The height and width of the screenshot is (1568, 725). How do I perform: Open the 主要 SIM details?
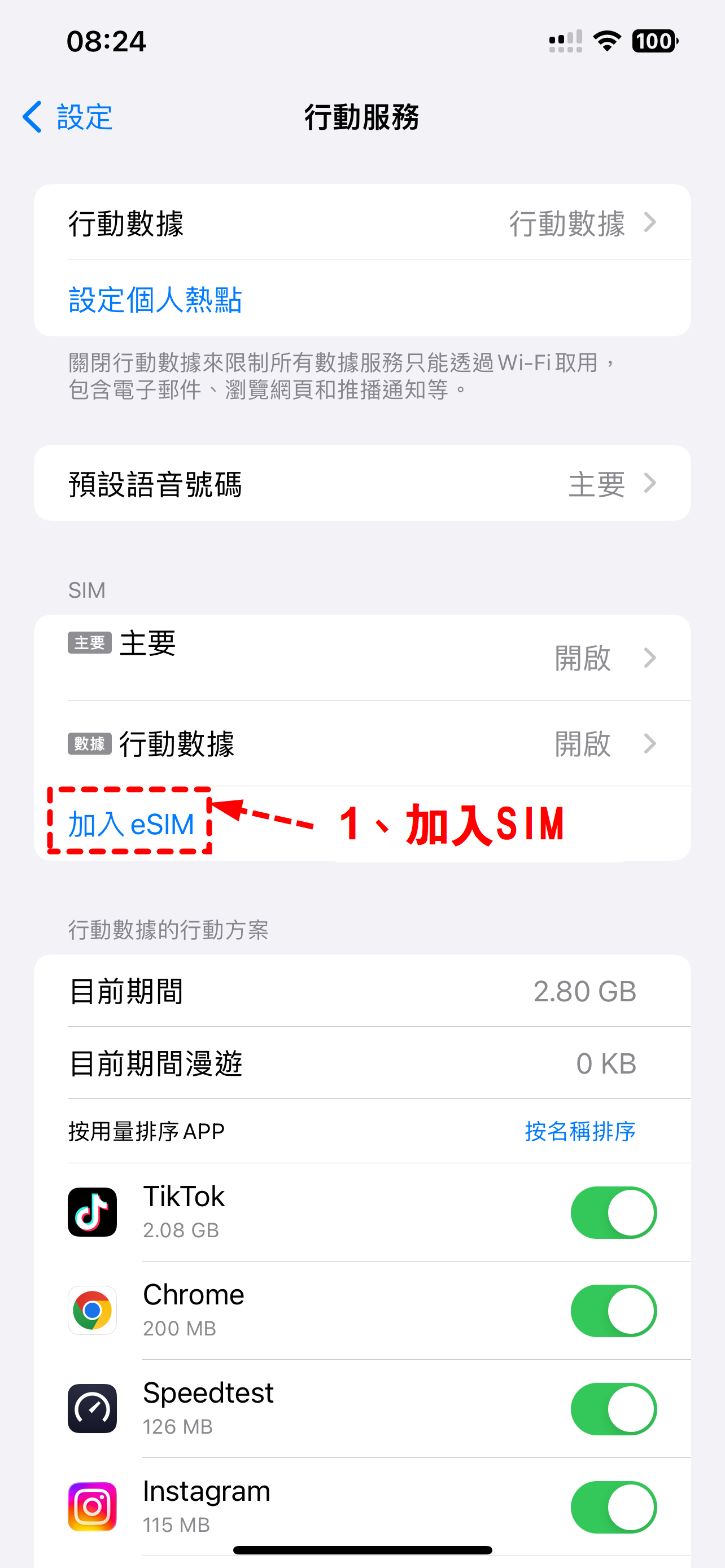tap(362, 658)
